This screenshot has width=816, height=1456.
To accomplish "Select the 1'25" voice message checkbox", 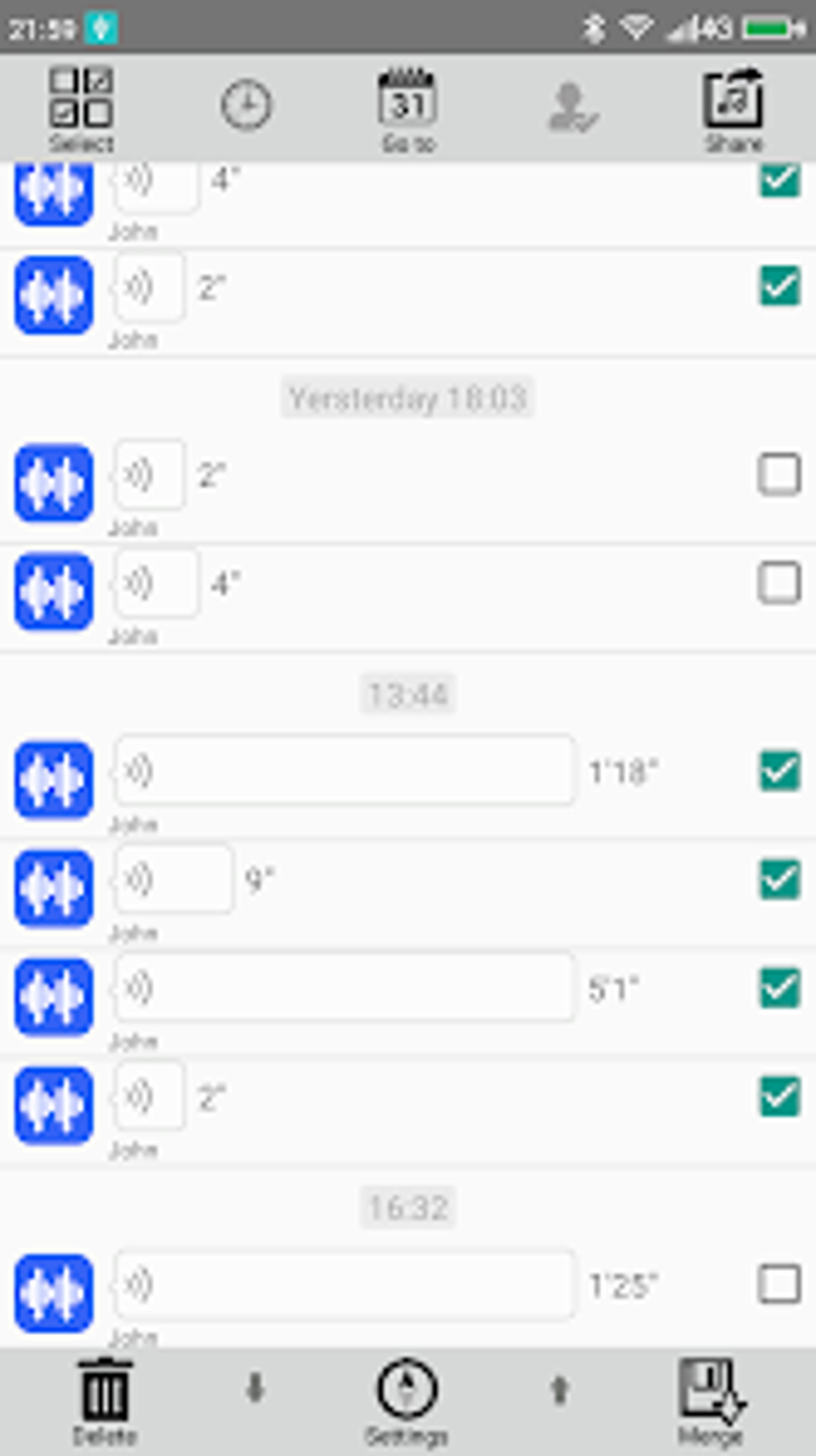I will pos(780,1284).
